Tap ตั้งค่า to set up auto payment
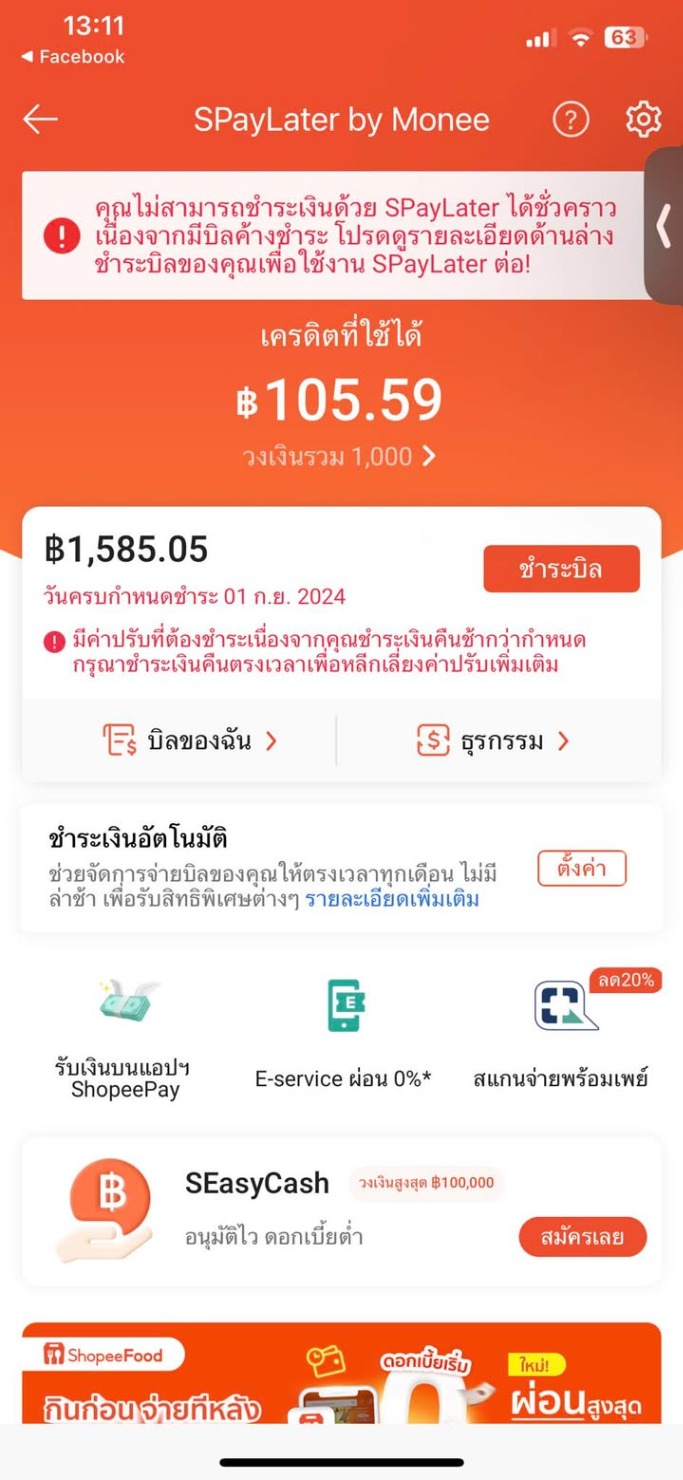The height and width of the screenshot is (1480, 683). 581,868
